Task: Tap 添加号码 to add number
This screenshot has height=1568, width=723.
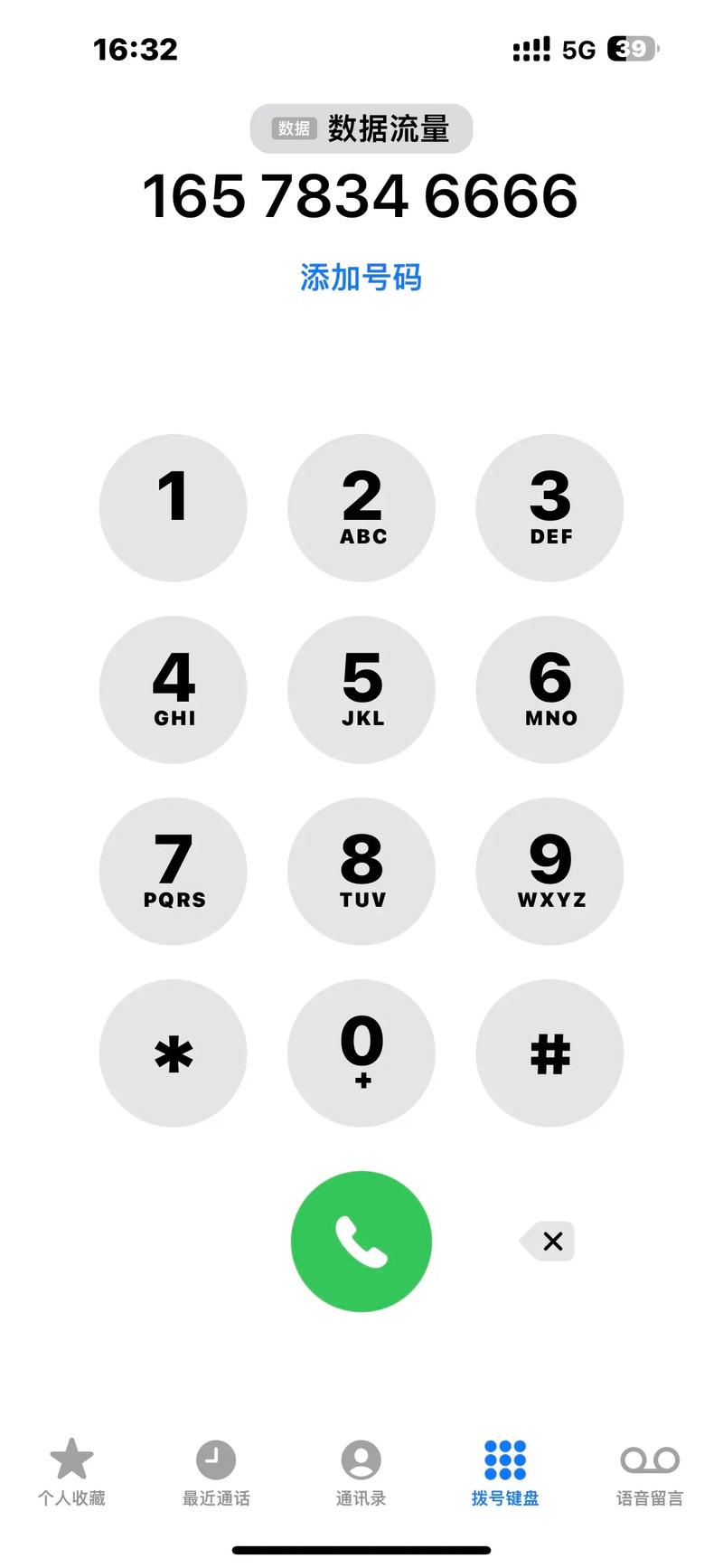Action: 361,278
